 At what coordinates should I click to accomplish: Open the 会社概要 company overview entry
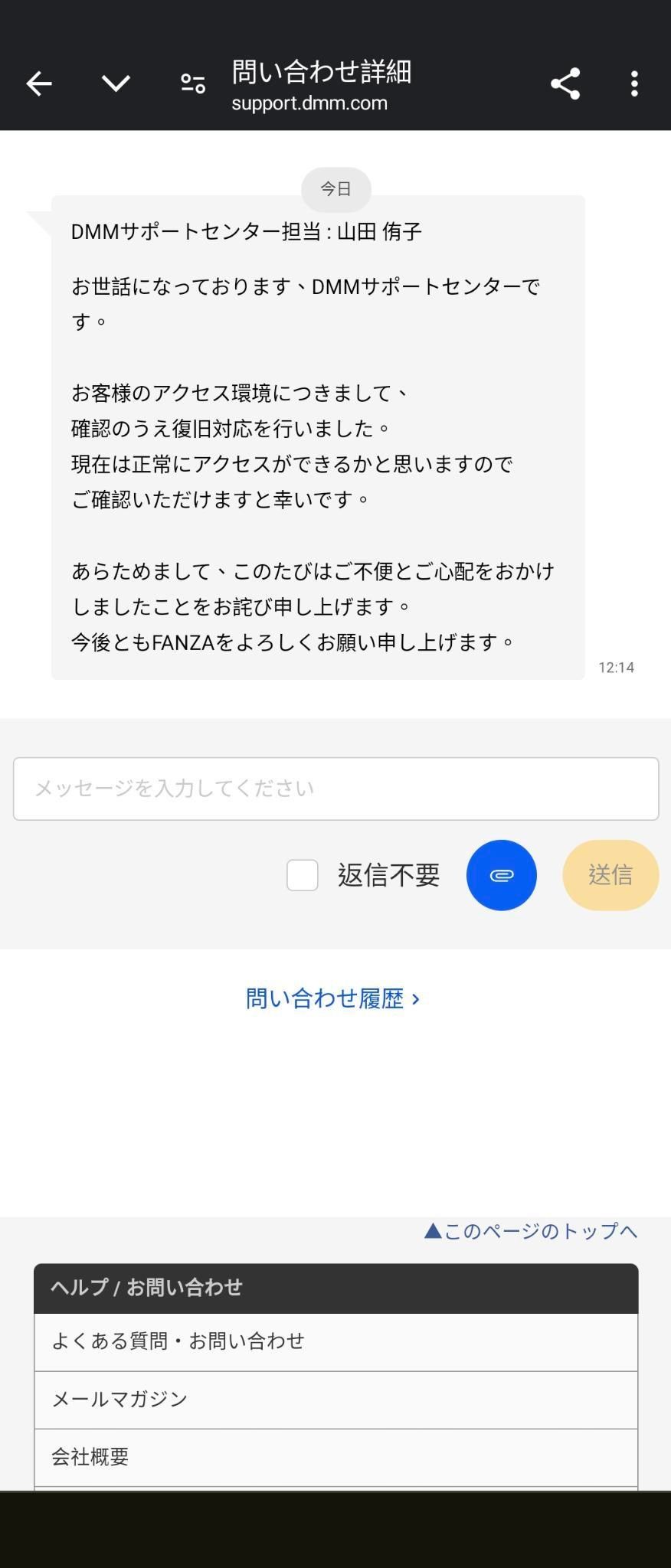coord(89,1457)
